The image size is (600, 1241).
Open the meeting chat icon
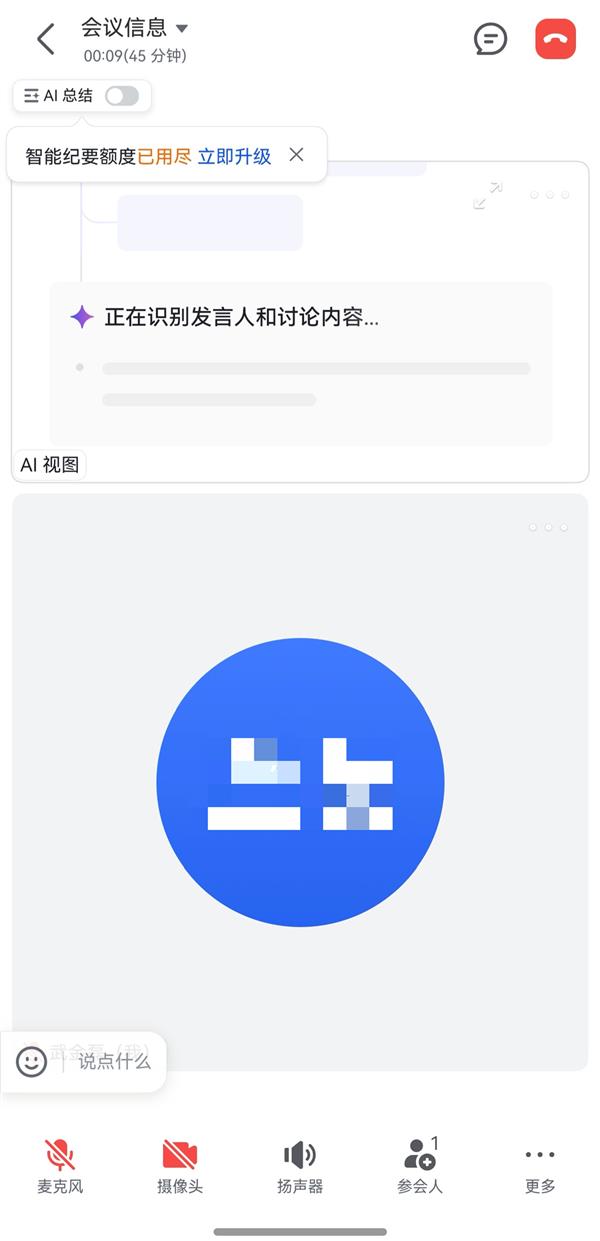tap(490, 40)
